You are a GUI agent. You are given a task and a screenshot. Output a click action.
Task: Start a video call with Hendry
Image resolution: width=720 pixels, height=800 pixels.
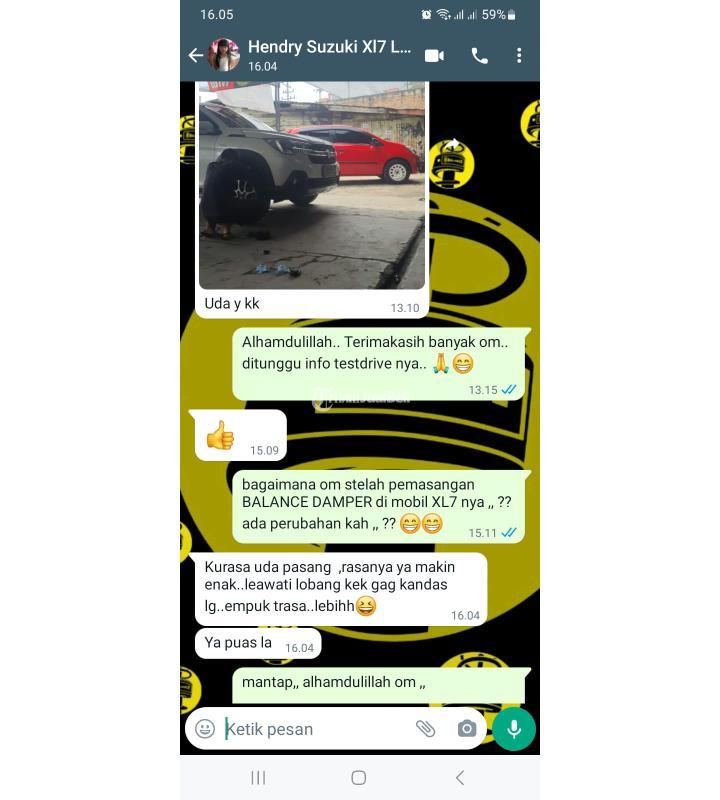point(434,56)
